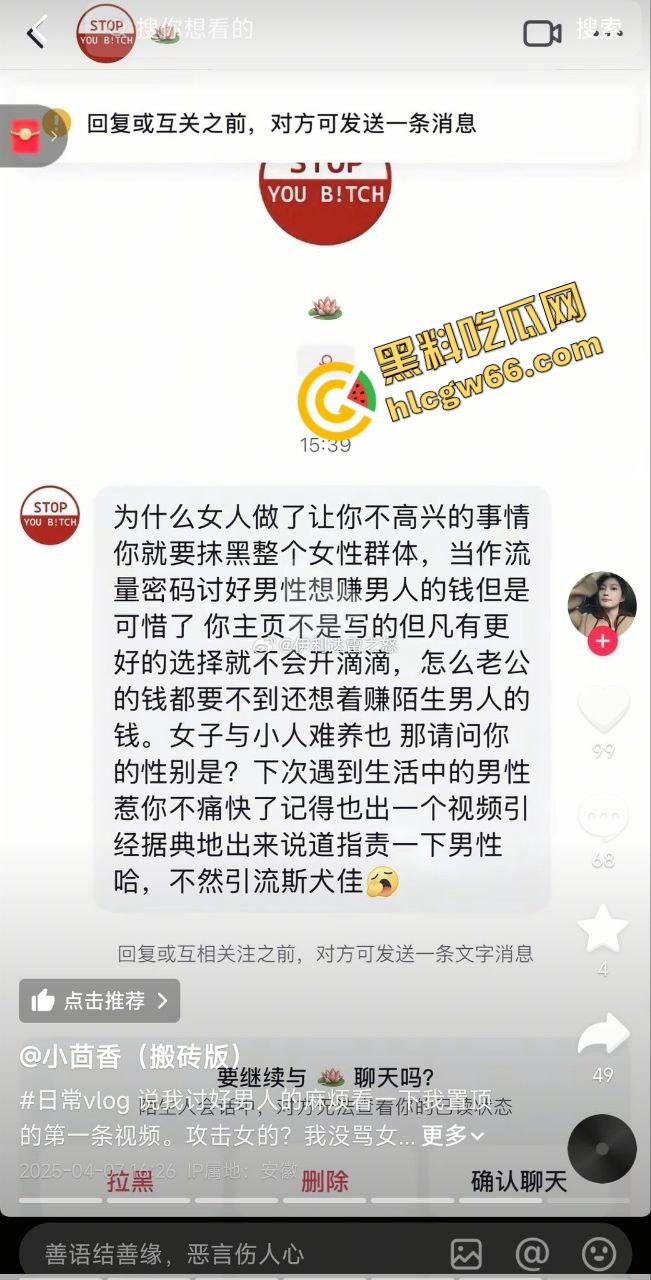This screenshot has height=1280, width=651.
Task: Share the video with the arrow icon
Action: pyautogui.click(x=603, y=1035)
